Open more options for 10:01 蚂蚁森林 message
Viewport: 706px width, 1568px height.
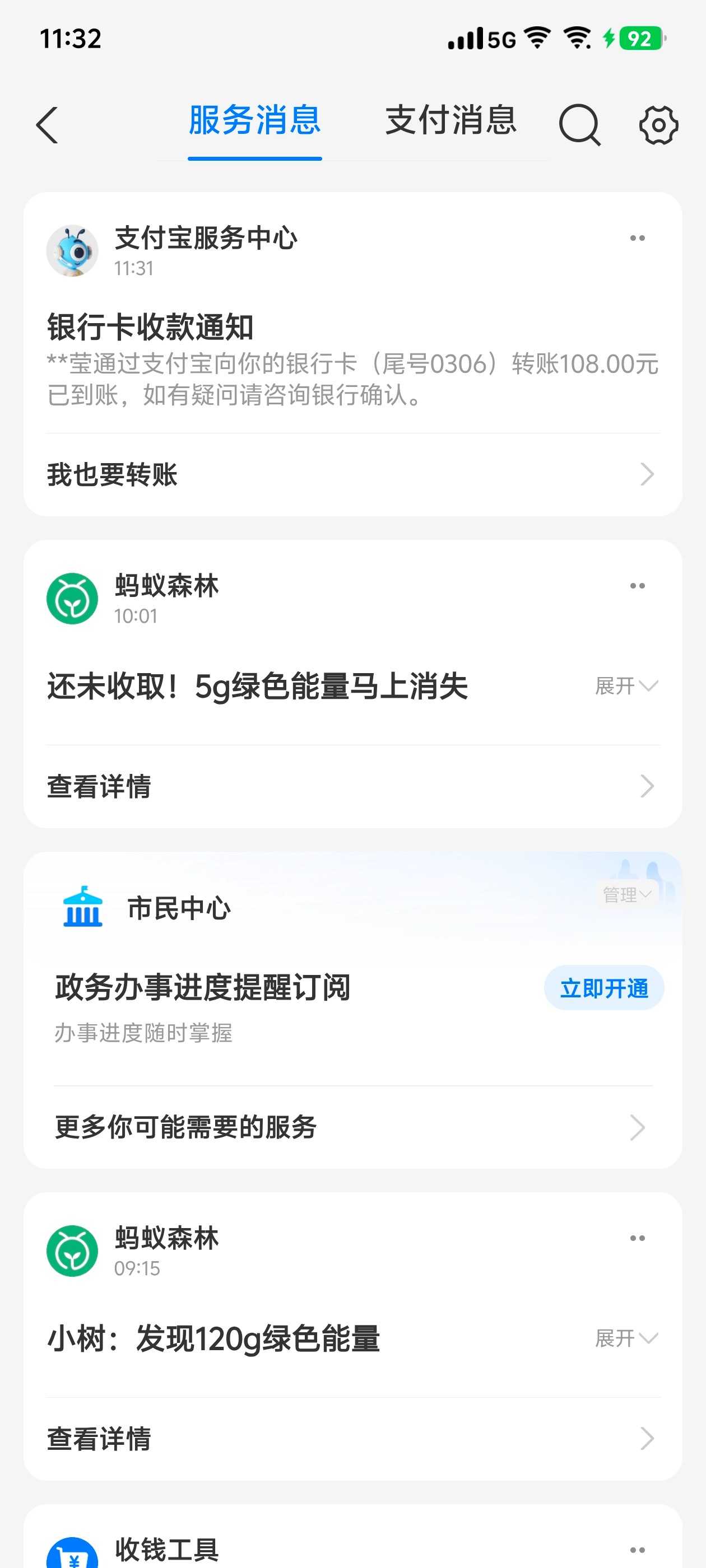(x=637, y=586)
